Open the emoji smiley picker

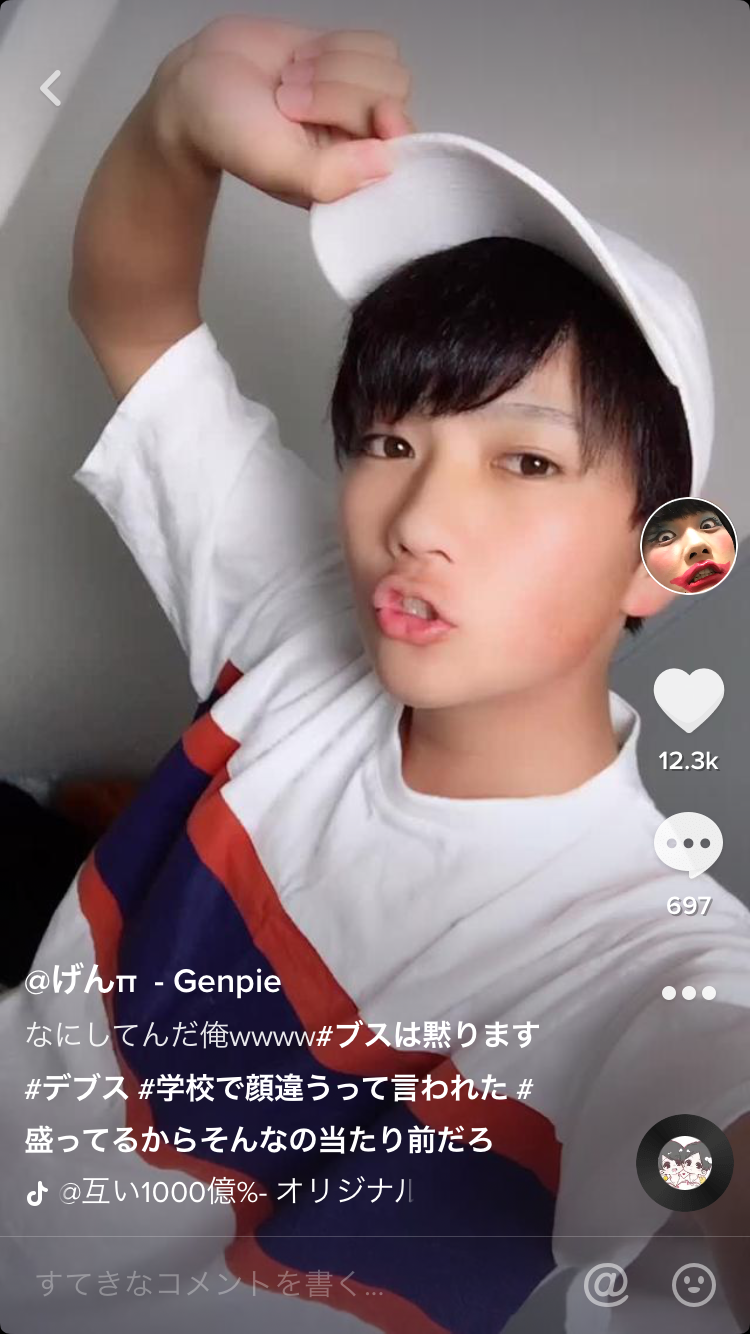pyautogui.click(x=694, y=1285)
